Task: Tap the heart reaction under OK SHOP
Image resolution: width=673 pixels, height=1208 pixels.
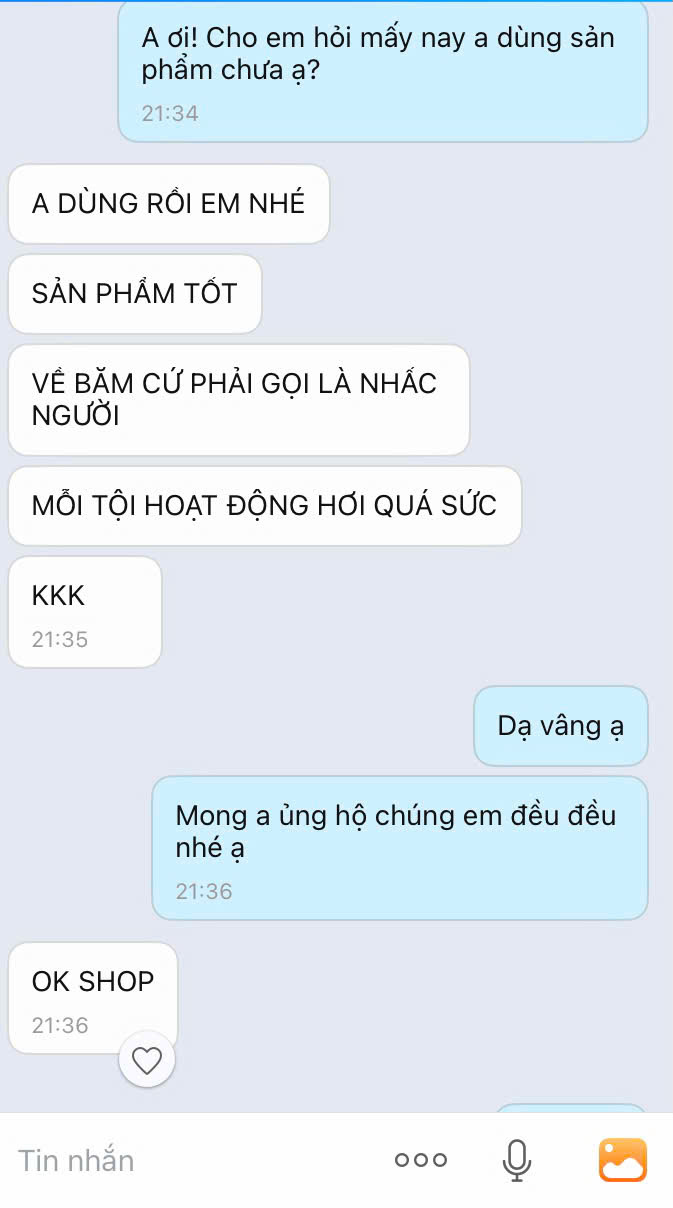Action: (147, 1060)
